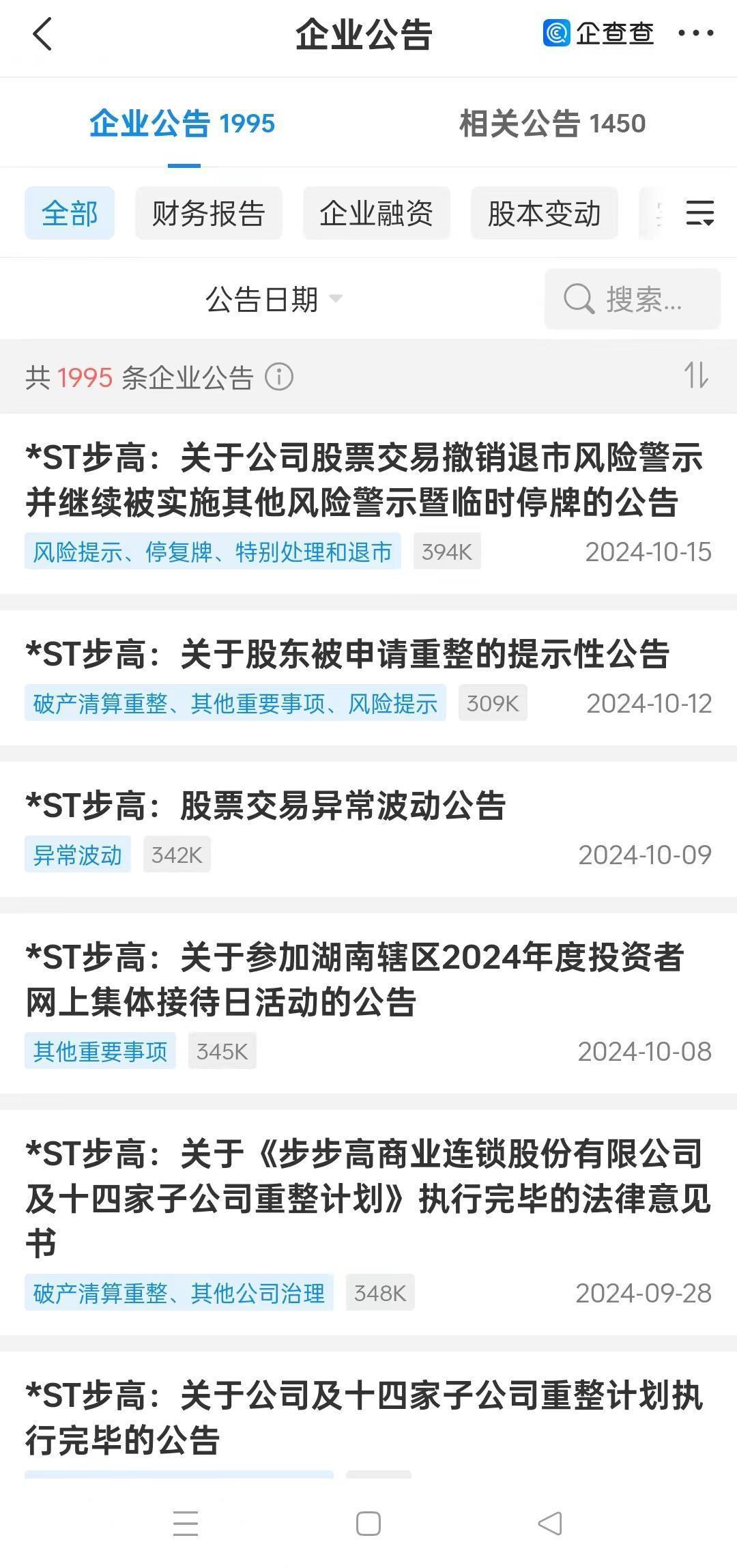Select the 企业公告 tab
737x1568 pixels.
point(182,124)
